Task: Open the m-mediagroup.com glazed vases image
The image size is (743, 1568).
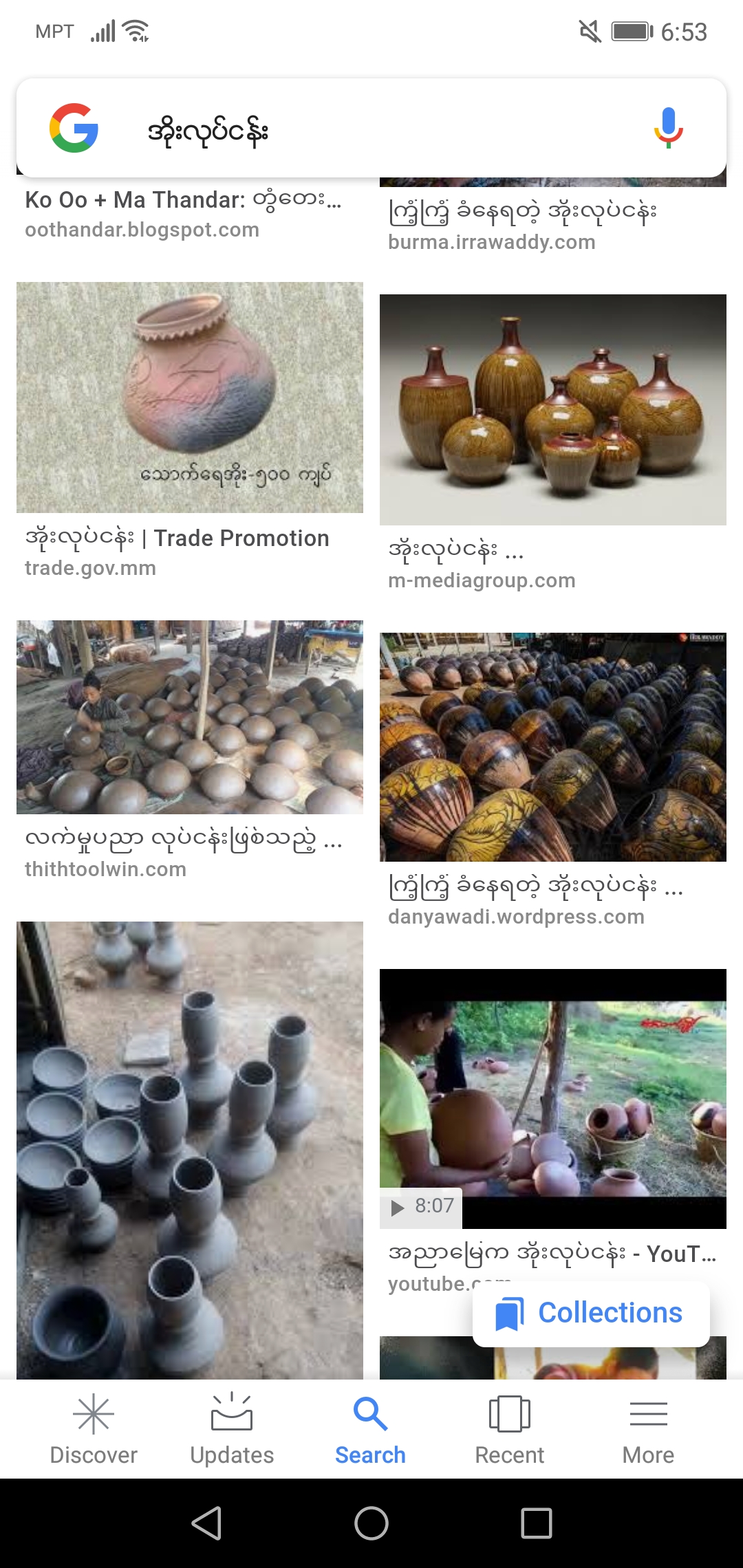Action: (552, 410)
